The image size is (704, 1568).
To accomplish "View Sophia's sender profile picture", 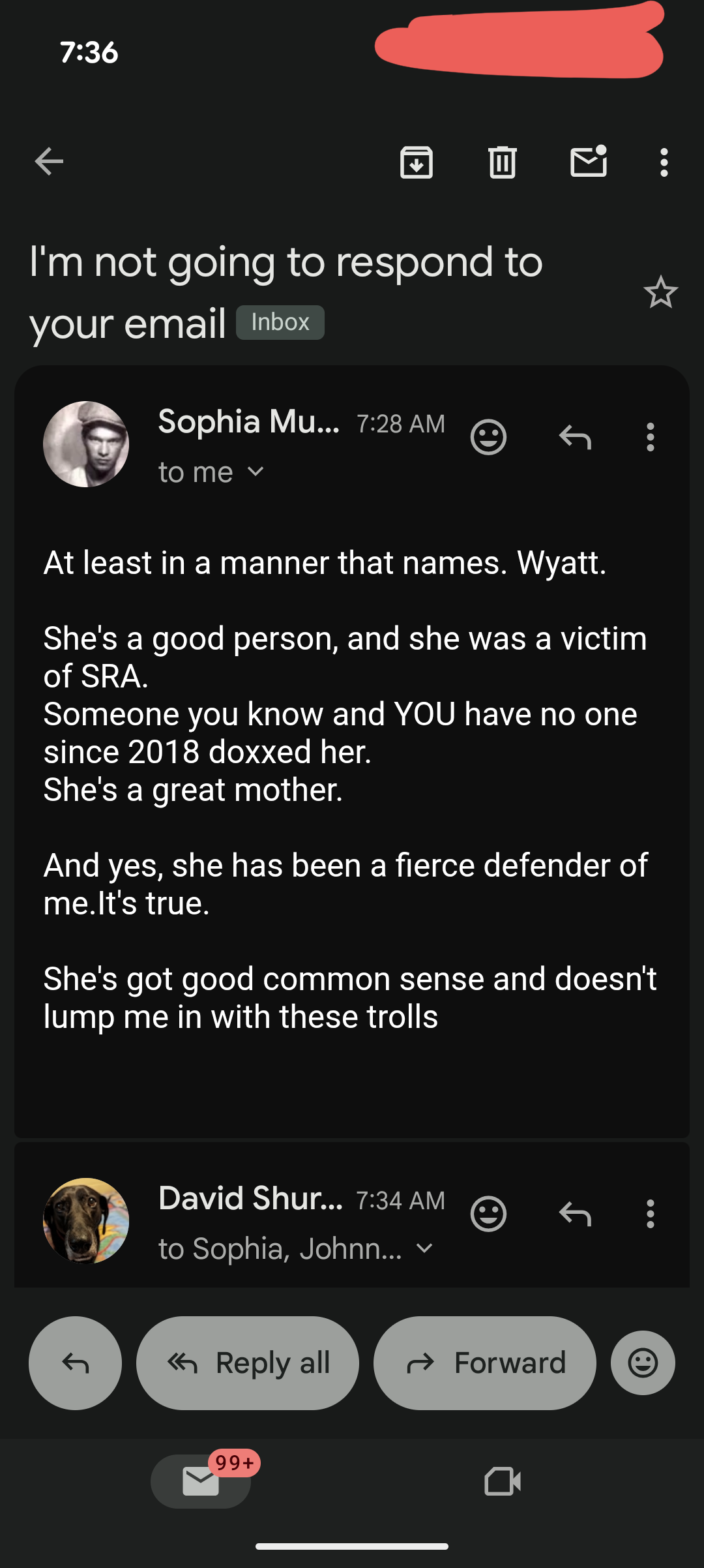I will [x=86, y=444].
